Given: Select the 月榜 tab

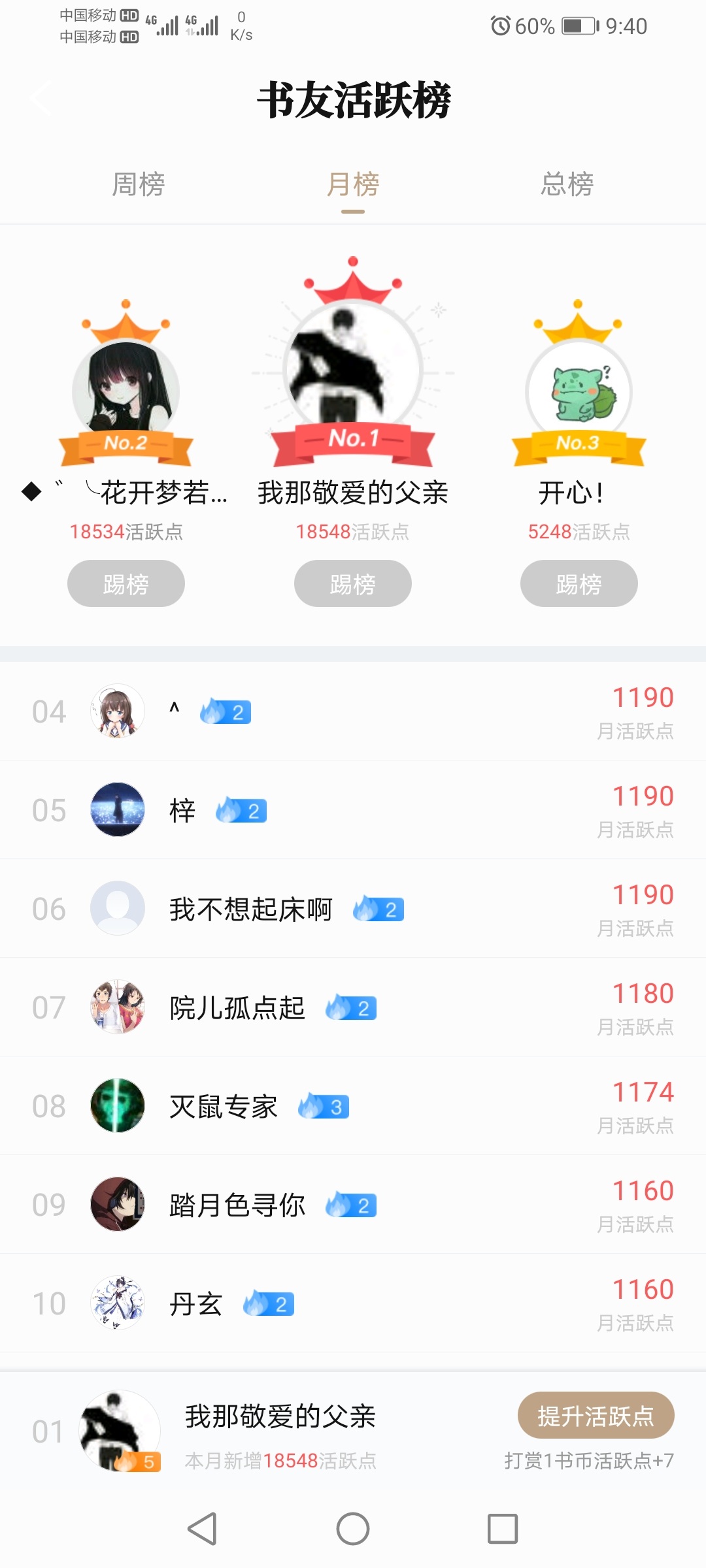Looking at the screenshot, I should click(353, 184).
